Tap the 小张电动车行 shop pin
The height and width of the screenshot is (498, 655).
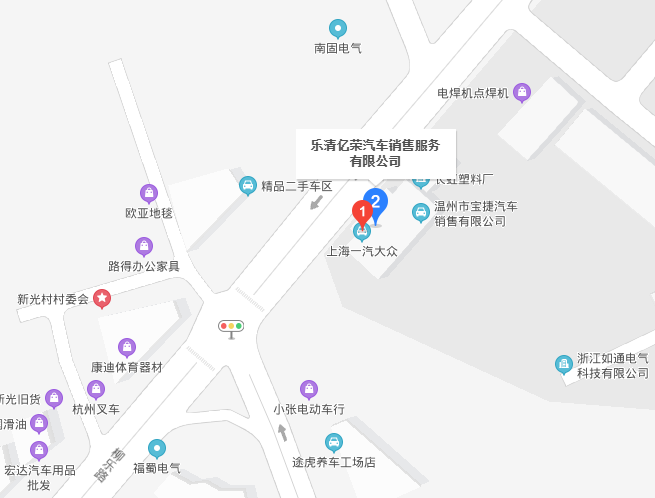click(309, 389)
